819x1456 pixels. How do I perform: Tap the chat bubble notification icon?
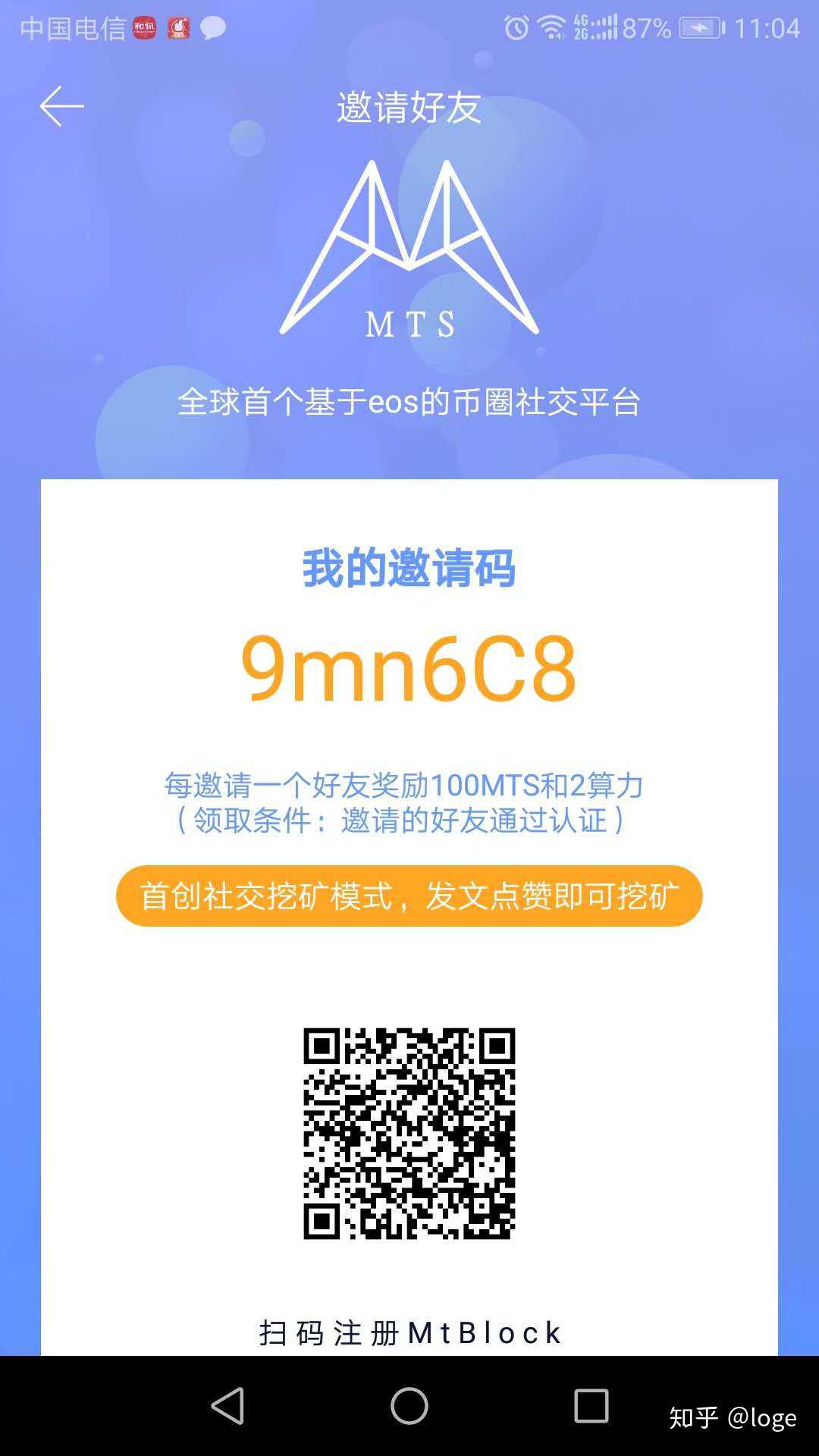[212, 29]
